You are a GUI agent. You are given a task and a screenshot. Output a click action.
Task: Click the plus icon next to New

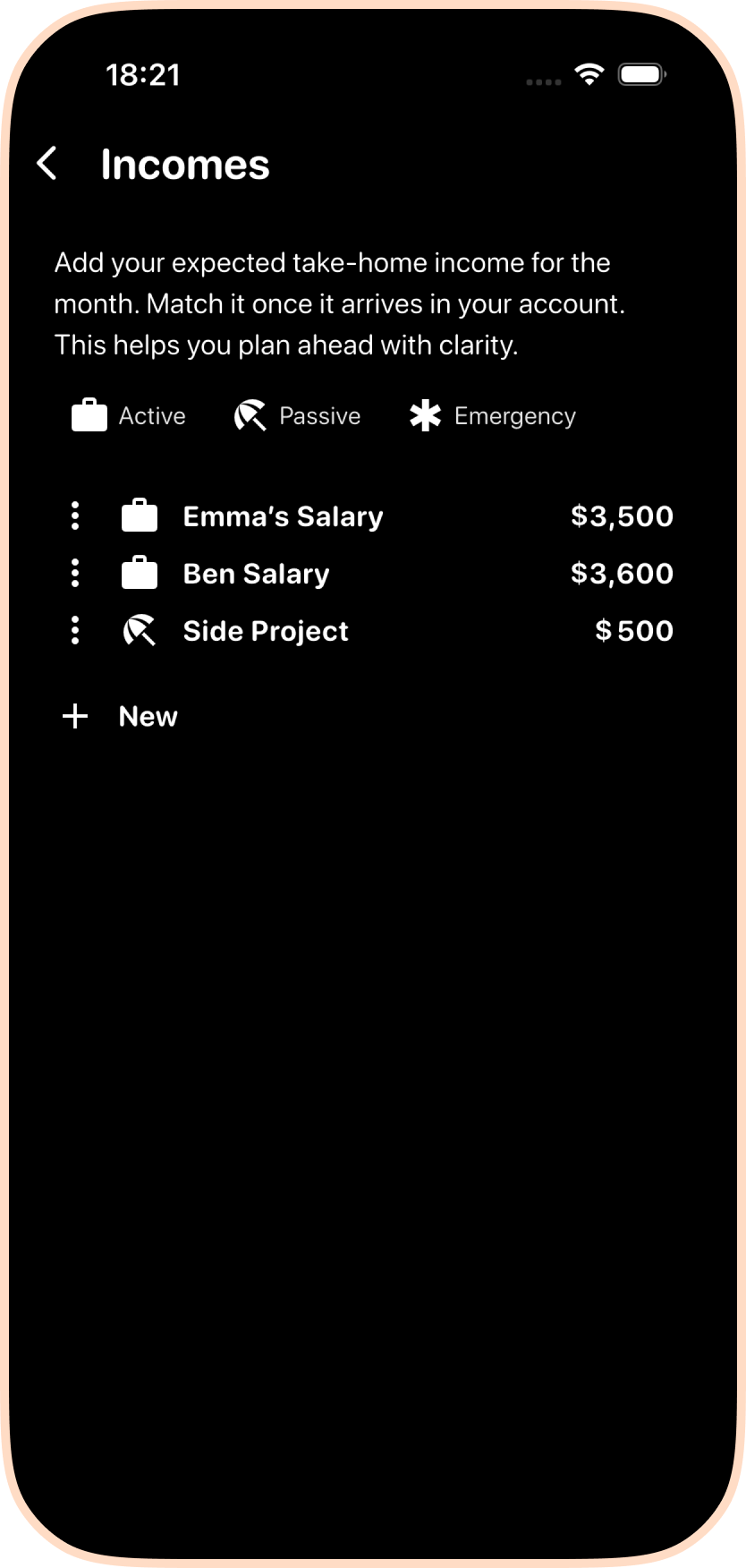pyautogui.click(x=74, y=715)
